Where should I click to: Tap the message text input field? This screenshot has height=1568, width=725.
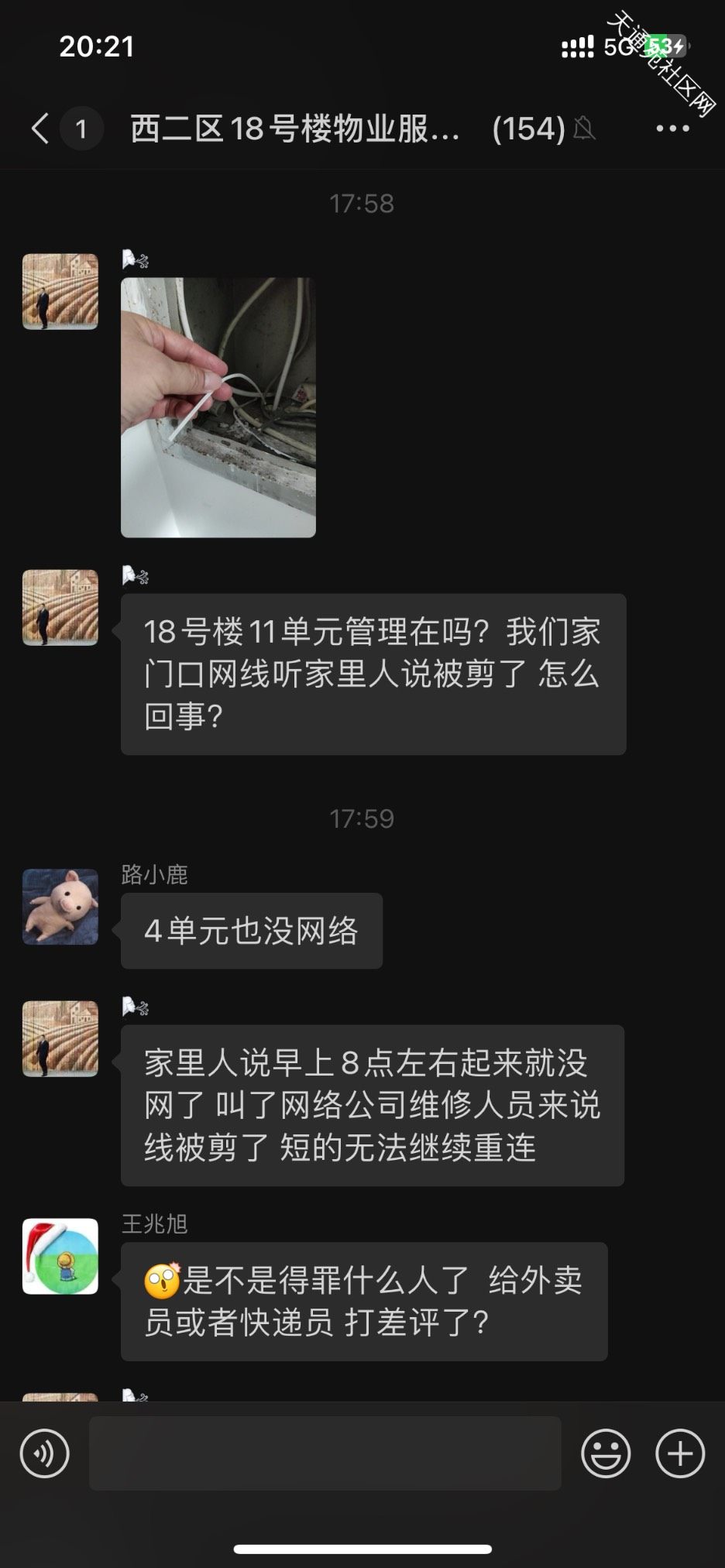click(325, 1453)
